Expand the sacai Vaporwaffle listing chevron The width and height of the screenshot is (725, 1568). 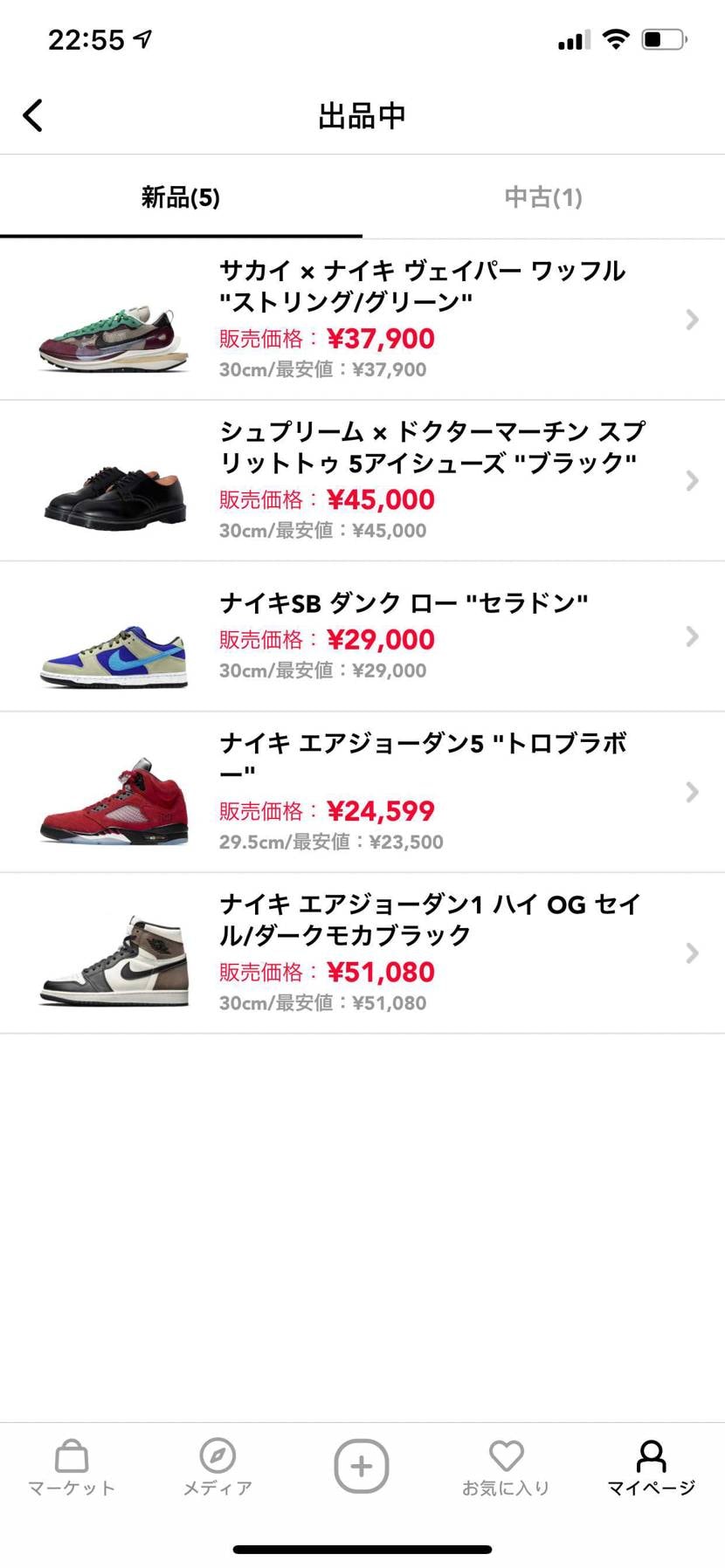point(693,320)
